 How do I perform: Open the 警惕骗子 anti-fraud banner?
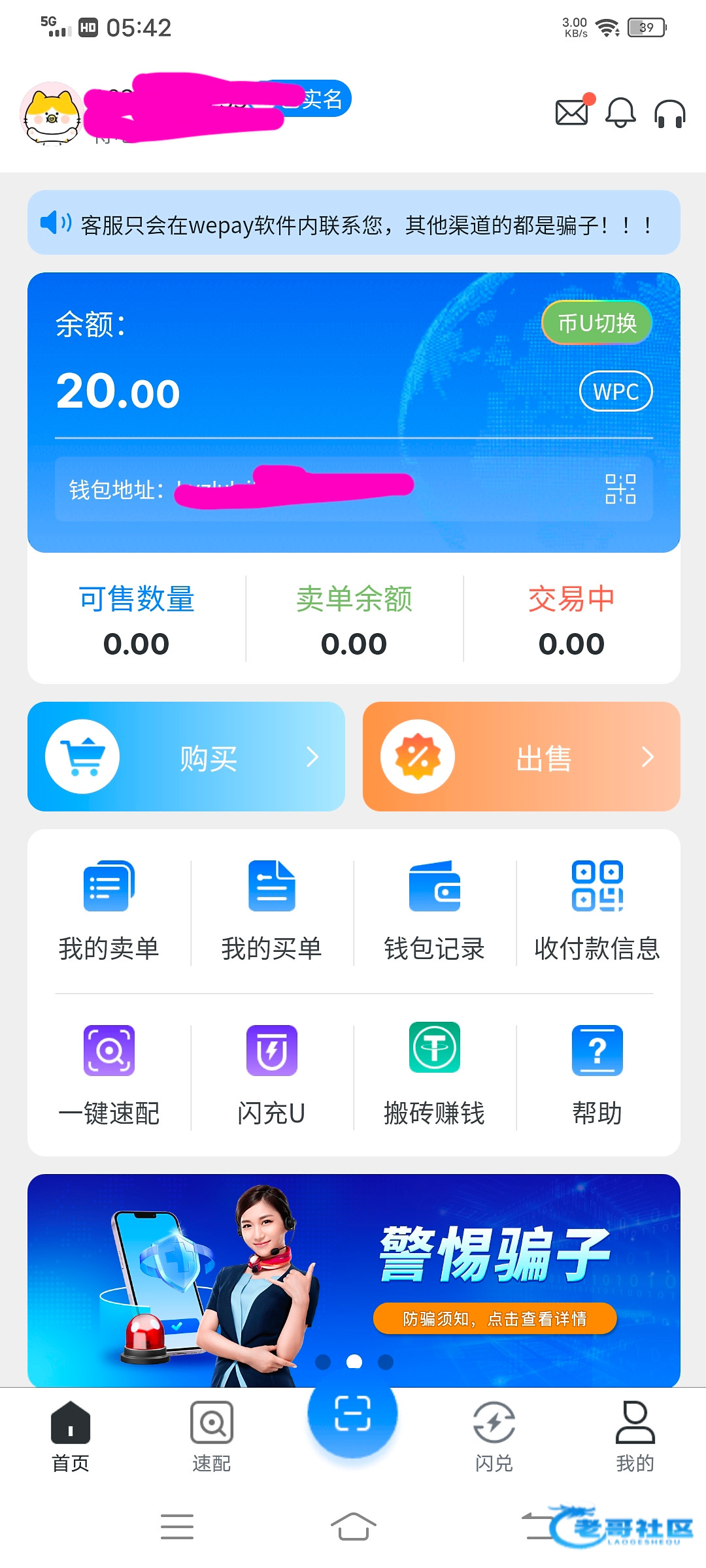point(354,1281)
